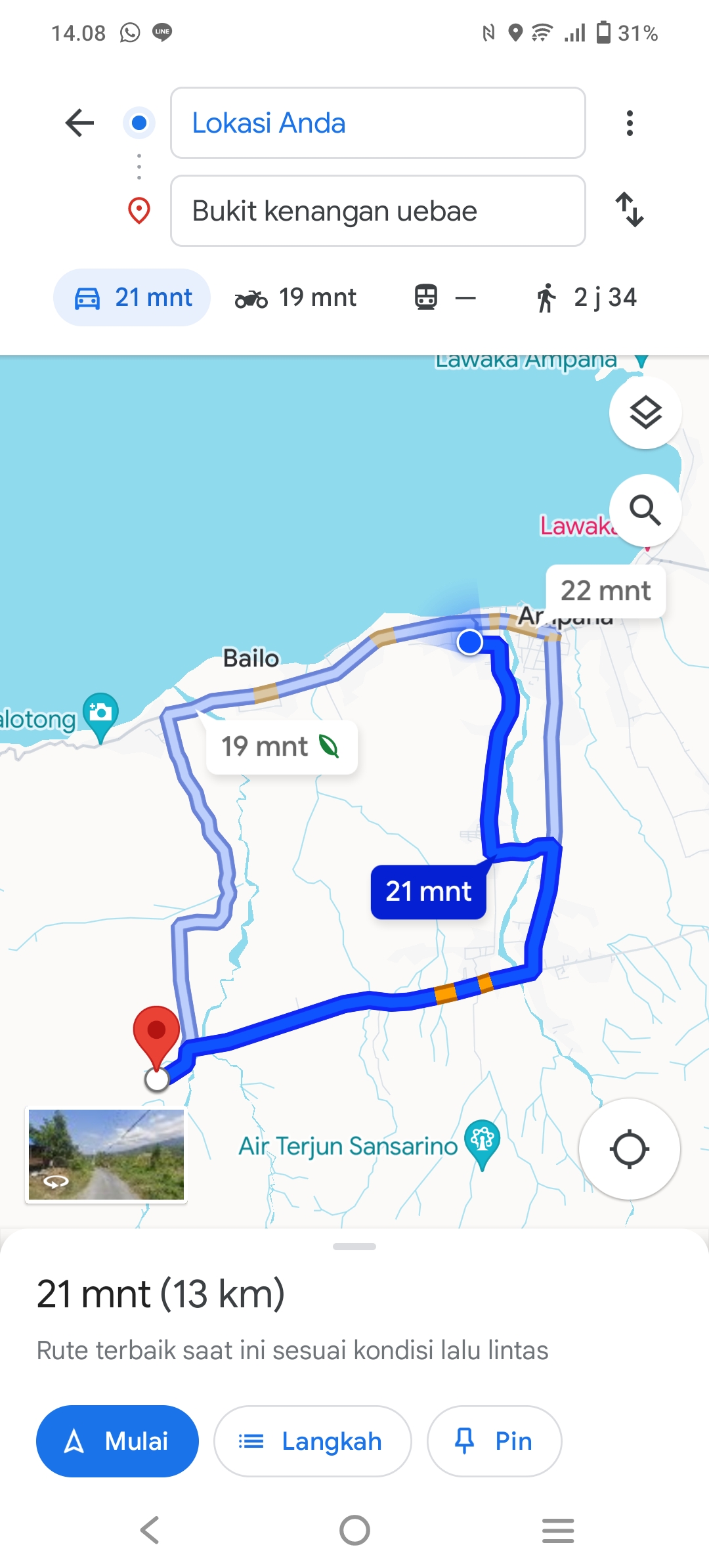The image size is (709, 1568).
Task: Edit the starting point 'Lokasi Anda'
Action: coord(378,123)
